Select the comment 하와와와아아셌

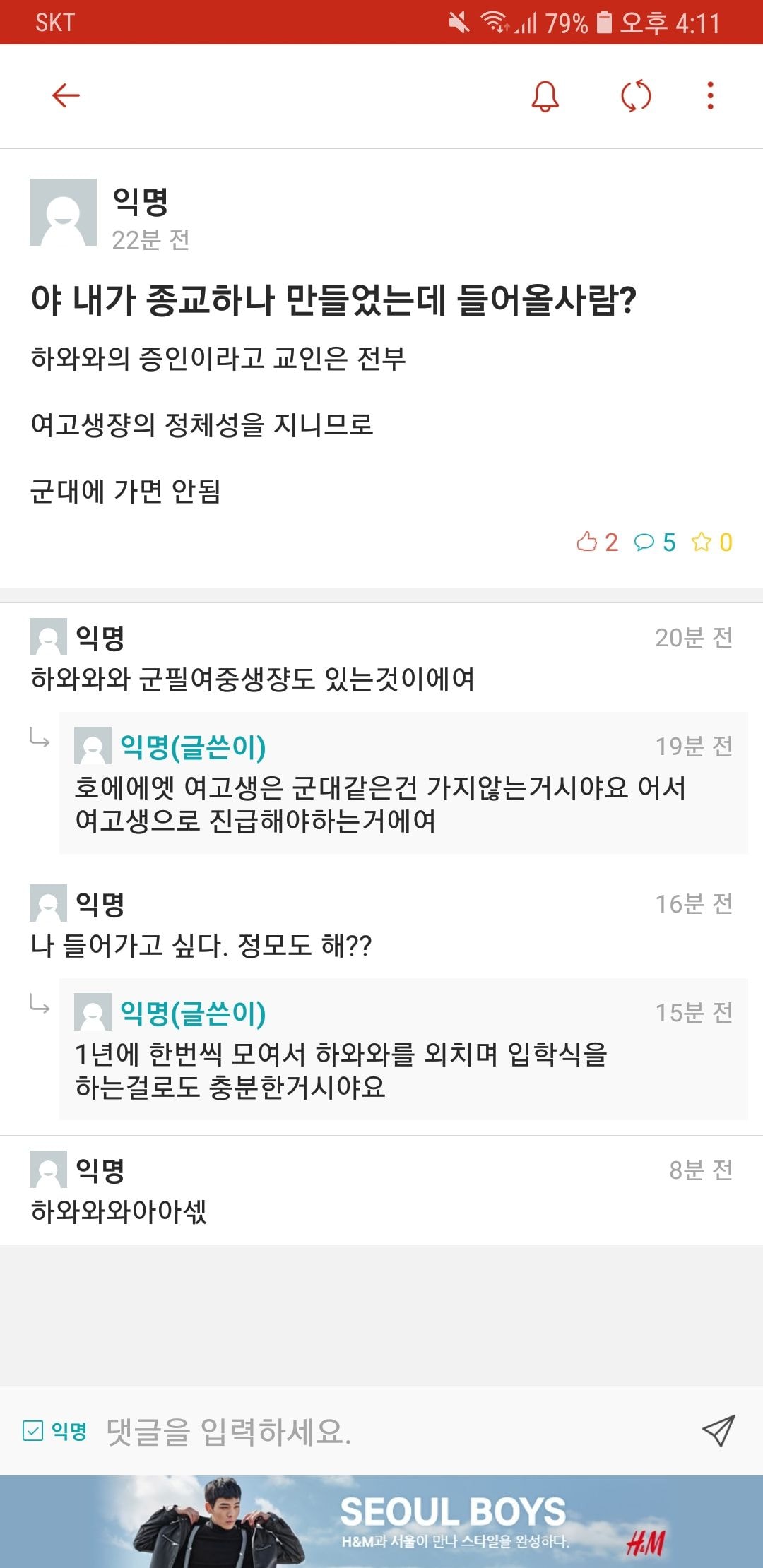[119, 1211]
